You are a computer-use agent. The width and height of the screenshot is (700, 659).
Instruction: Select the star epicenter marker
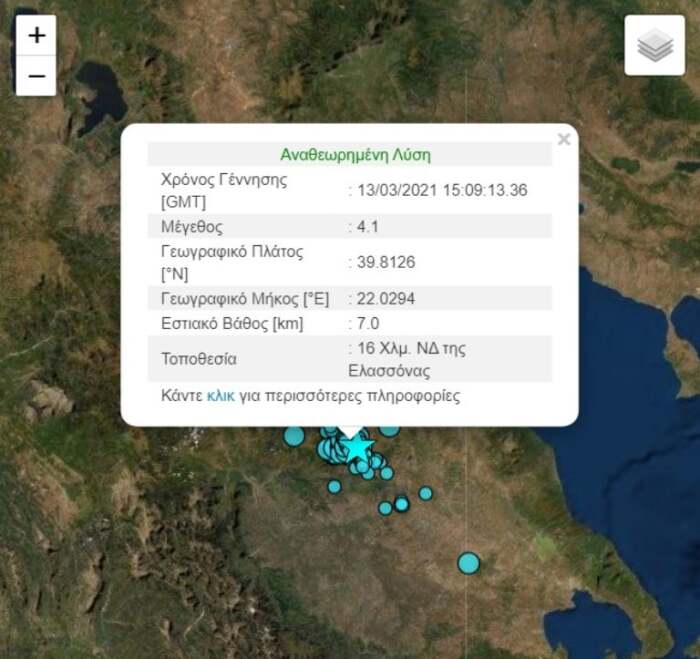pyautogui.click(x=357, y=446)
